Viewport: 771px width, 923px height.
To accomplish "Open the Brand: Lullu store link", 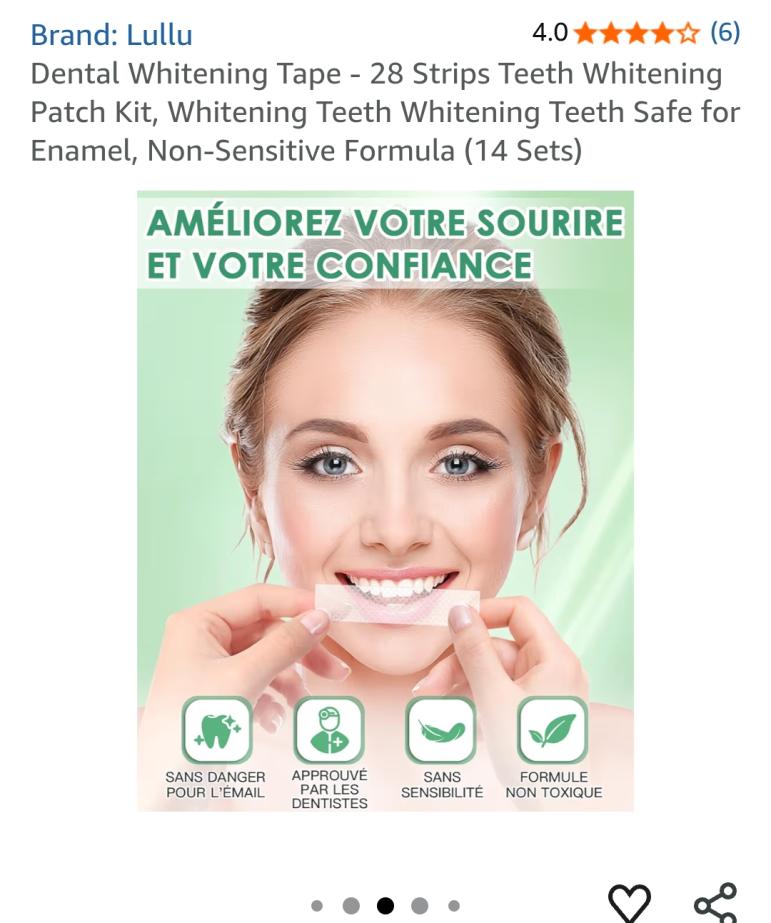I will point(111,35).
